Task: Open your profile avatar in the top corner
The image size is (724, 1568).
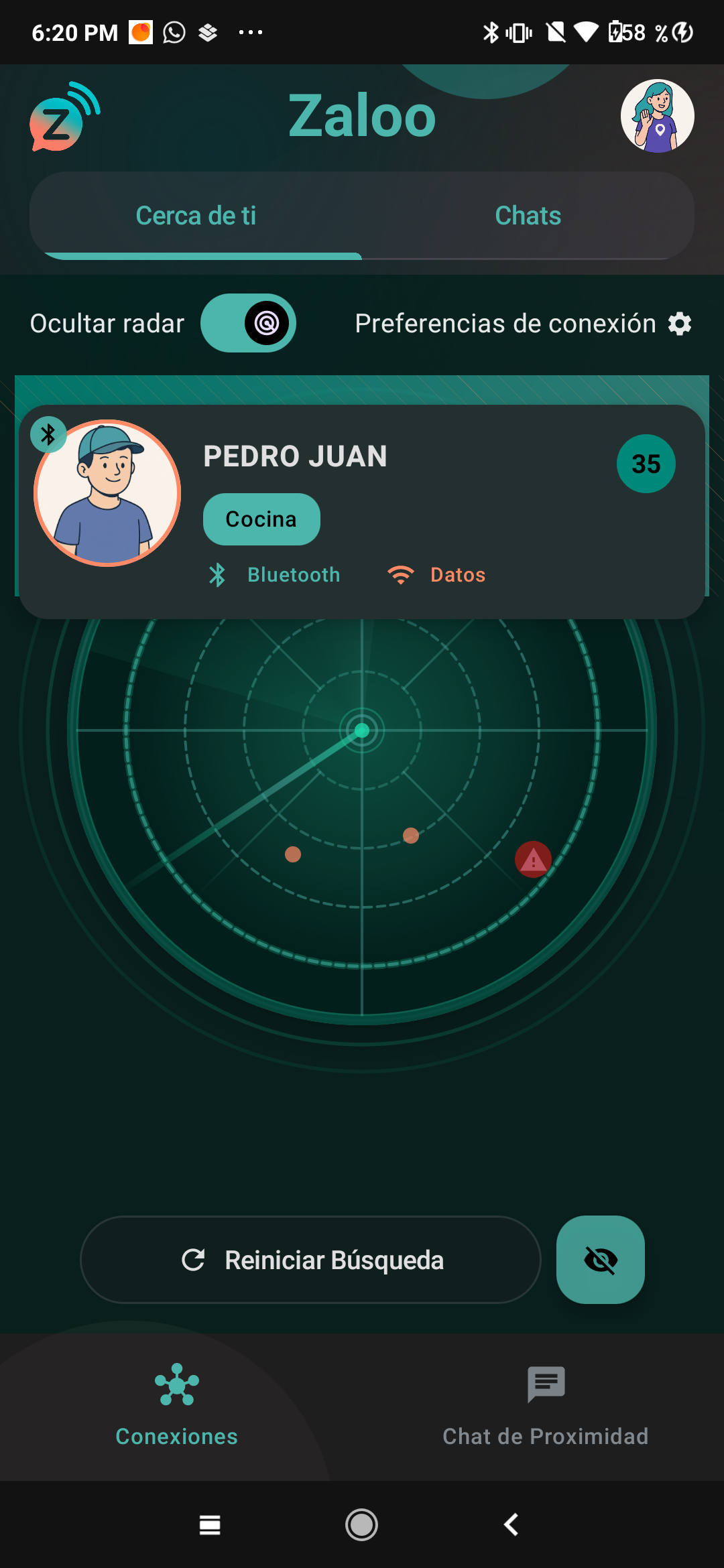Action: [658, 115]
